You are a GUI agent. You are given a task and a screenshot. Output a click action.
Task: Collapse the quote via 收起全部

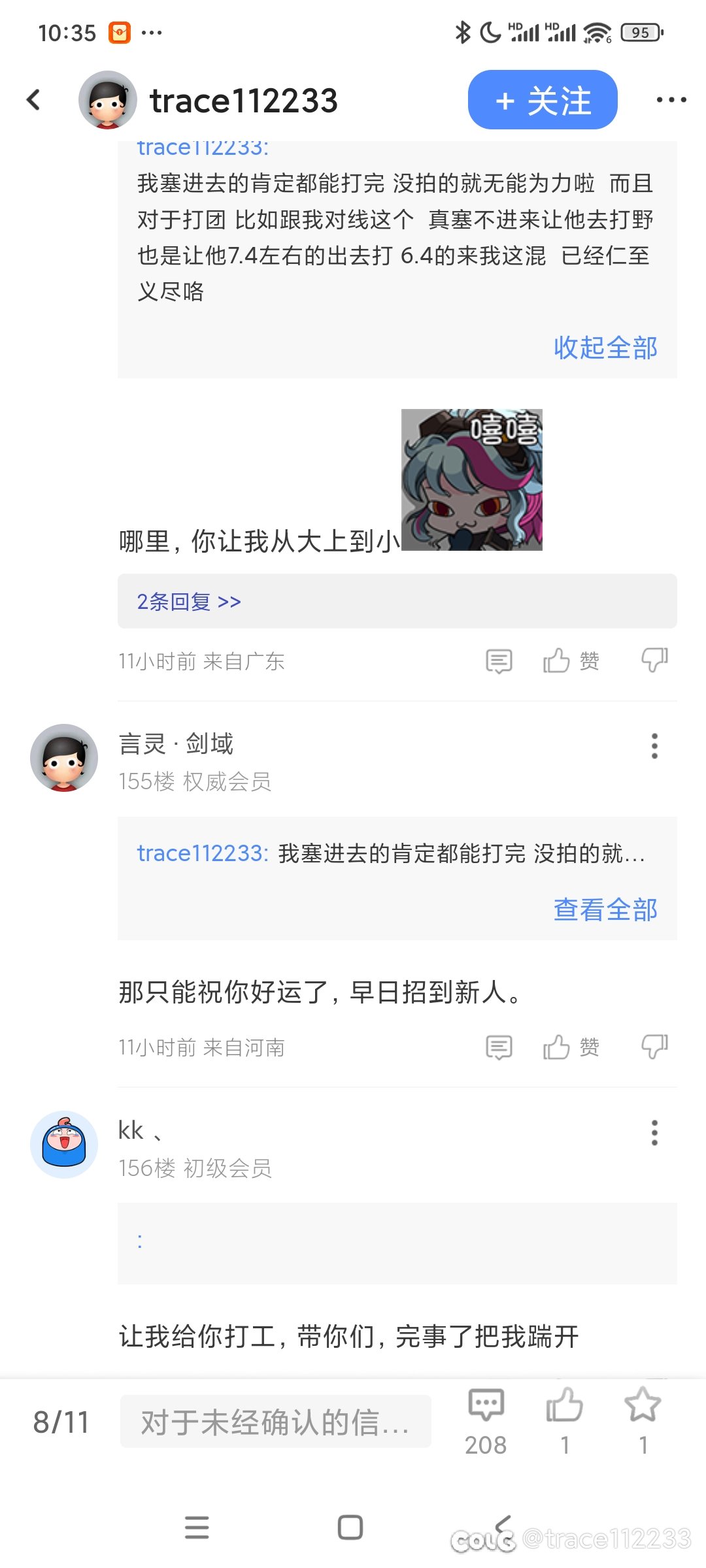tap(605, 348)
